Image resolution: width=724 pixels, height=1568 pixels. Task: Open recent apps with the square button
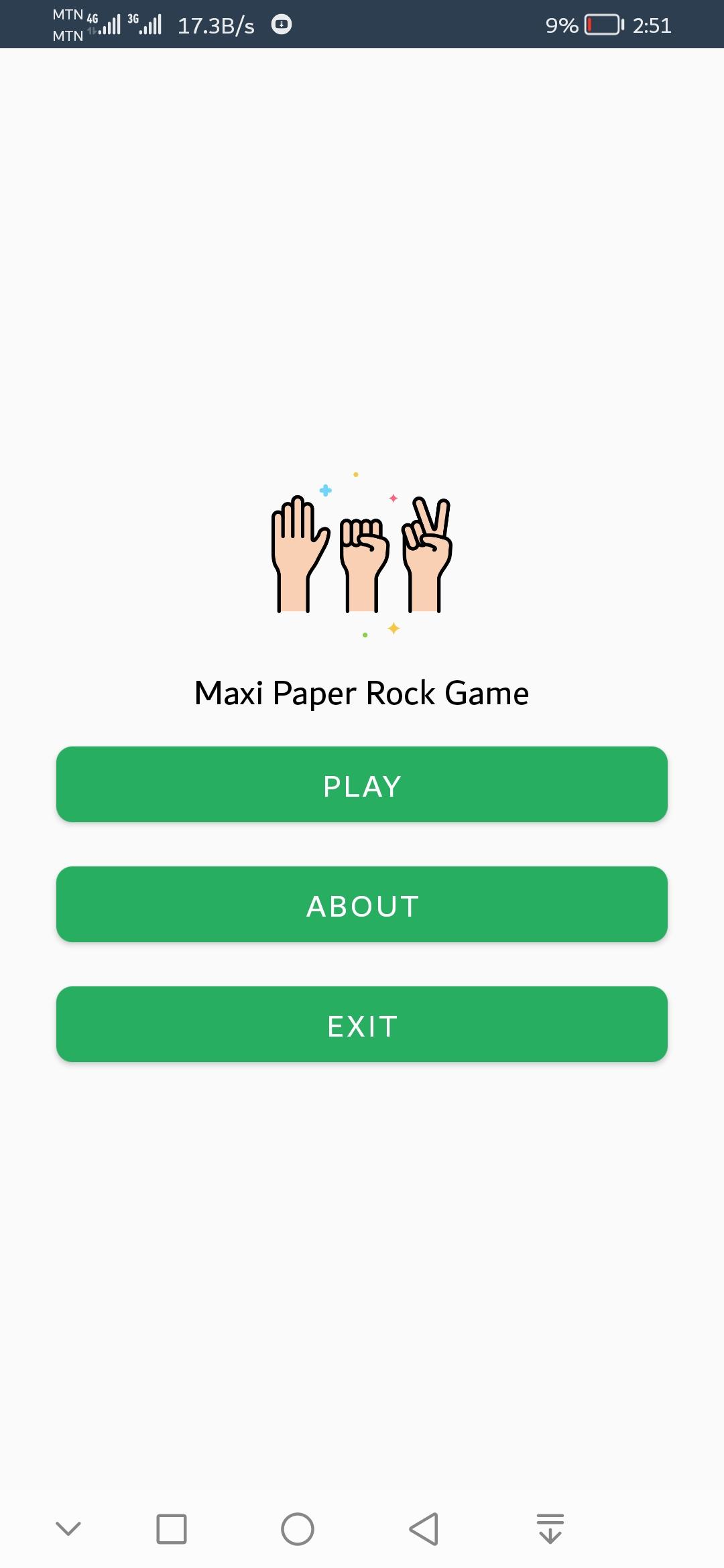tap(172, 1529)
